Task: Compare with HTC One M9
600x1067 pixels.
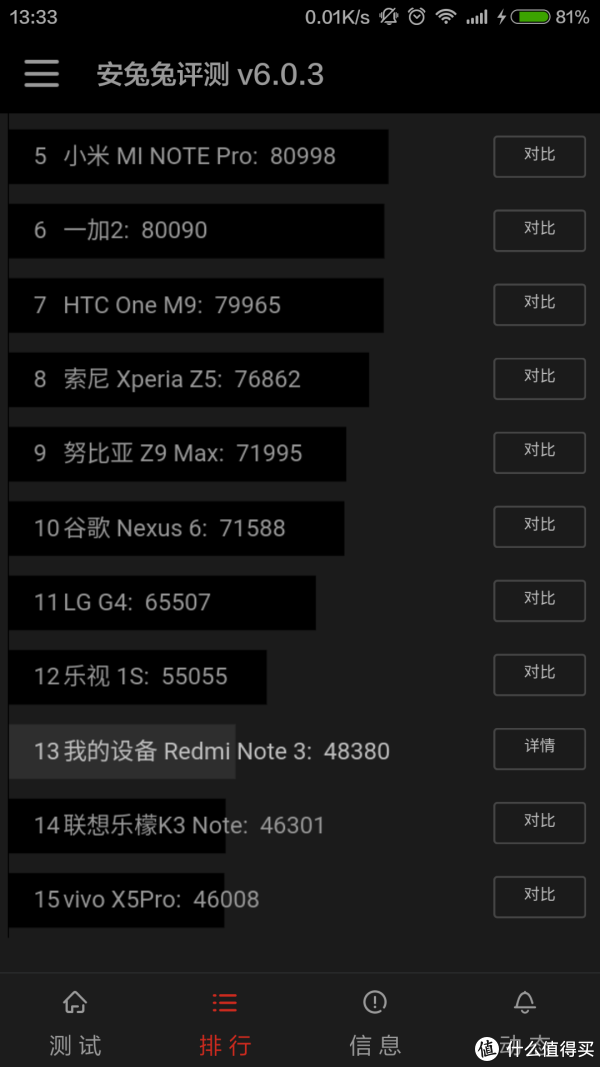Action: [539, 305]
